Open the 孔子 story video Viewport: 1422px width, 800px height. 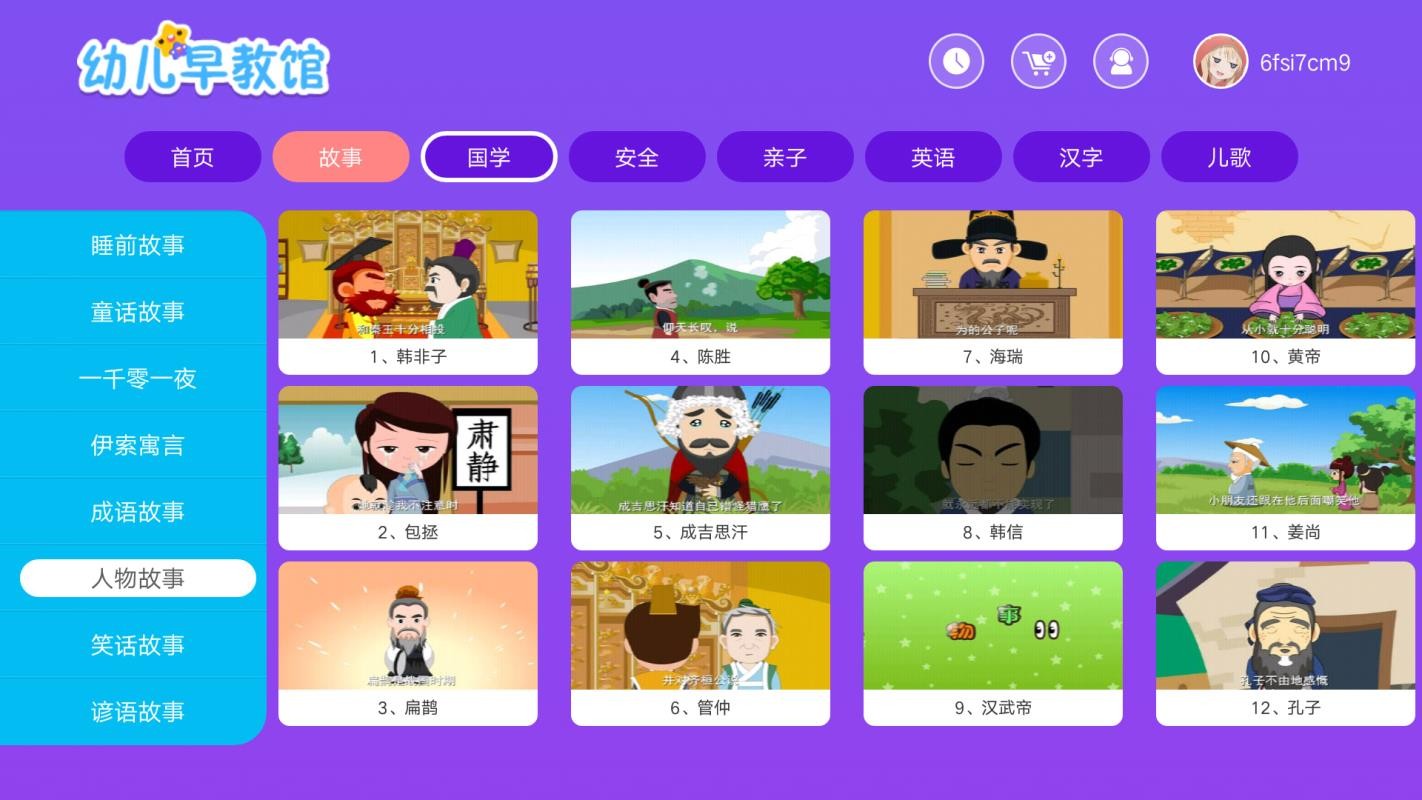1285,642
